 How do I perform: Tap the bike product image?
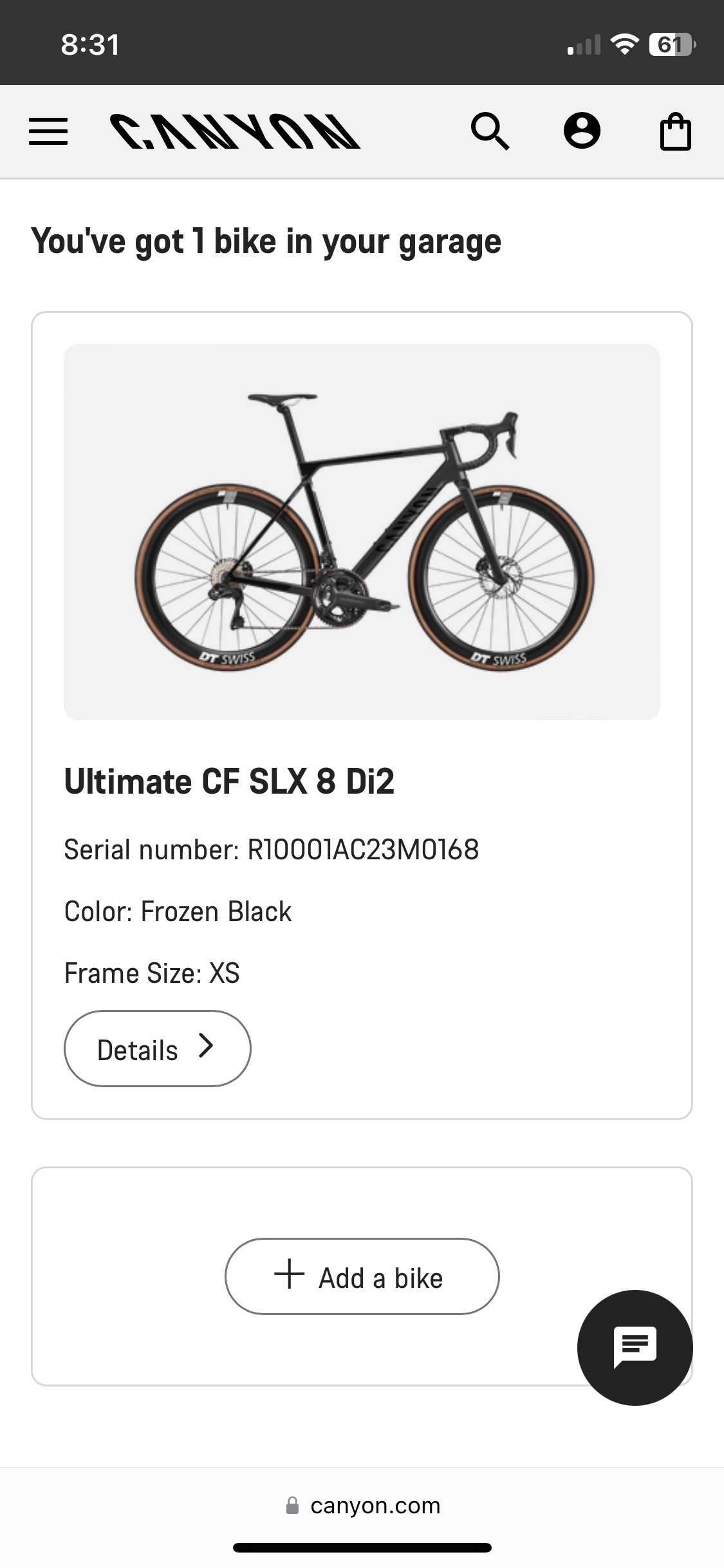pyautogui.click(x=362, y=531)
